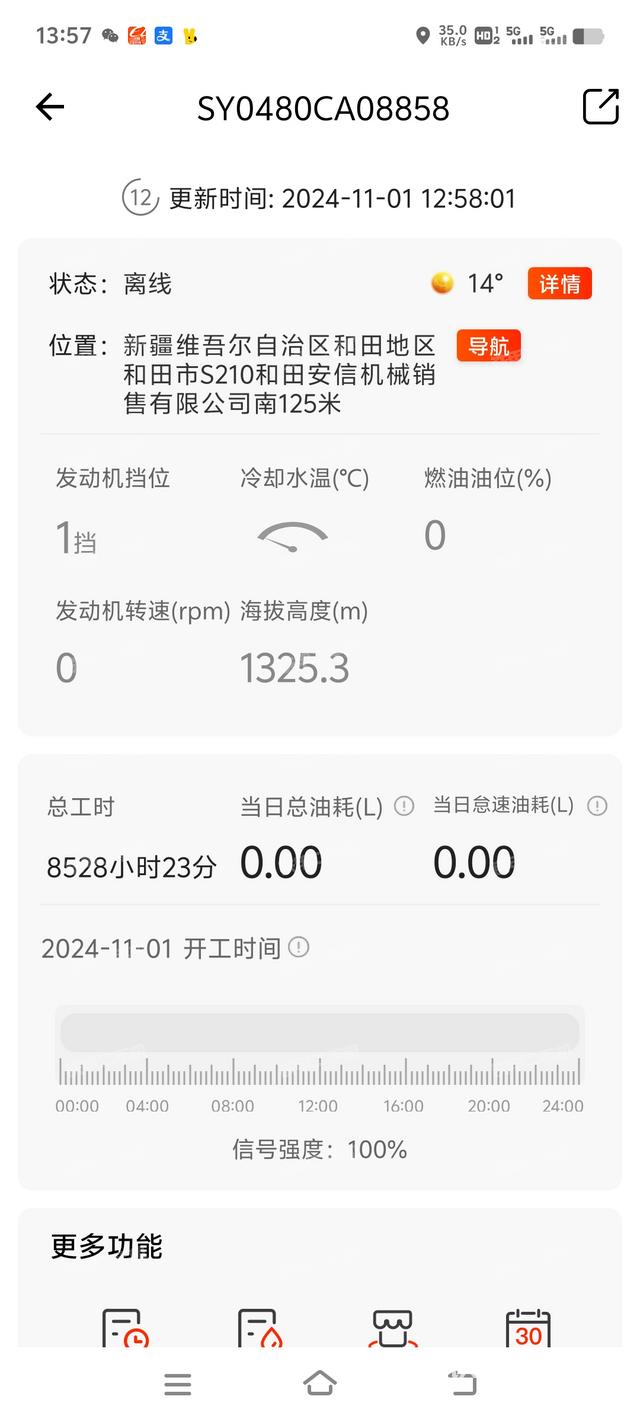This screenshot has width=640, height=1422.
Task: Refresh data using the update timer icon
Action: (x=140, y=198)
